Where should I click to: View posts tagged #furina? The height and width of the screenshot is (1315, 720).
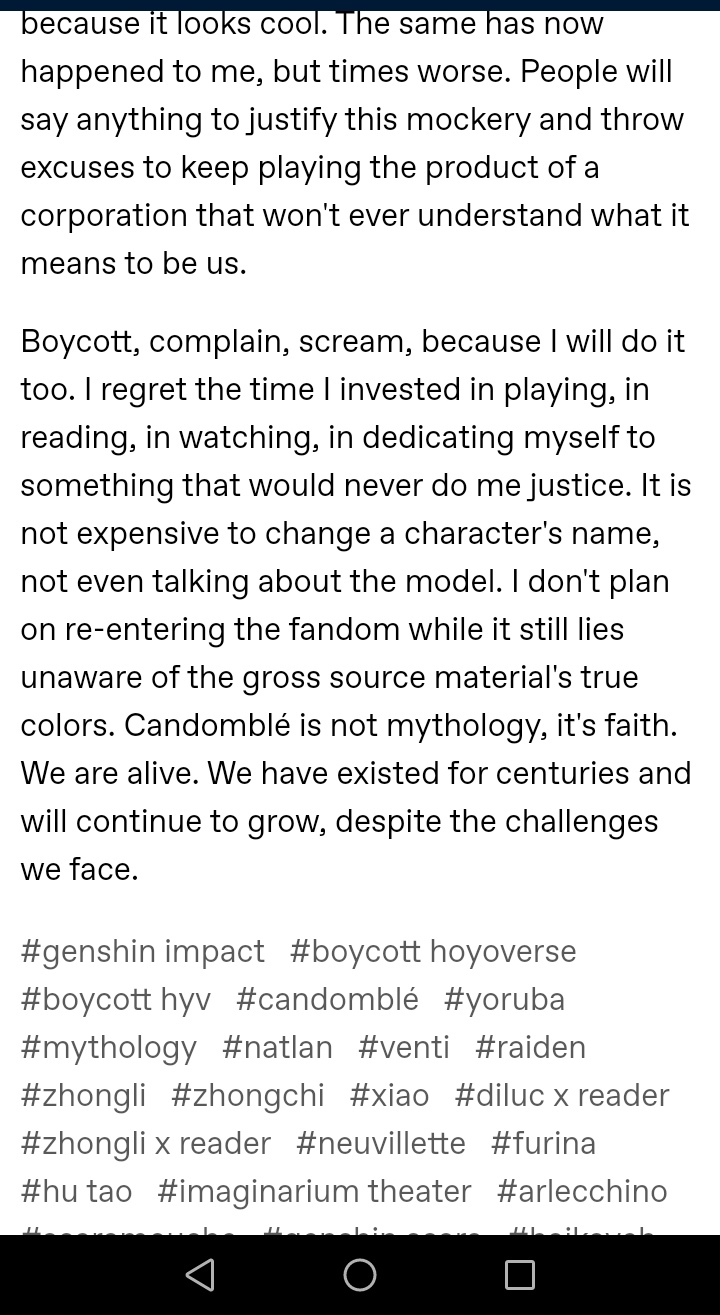543,1143
